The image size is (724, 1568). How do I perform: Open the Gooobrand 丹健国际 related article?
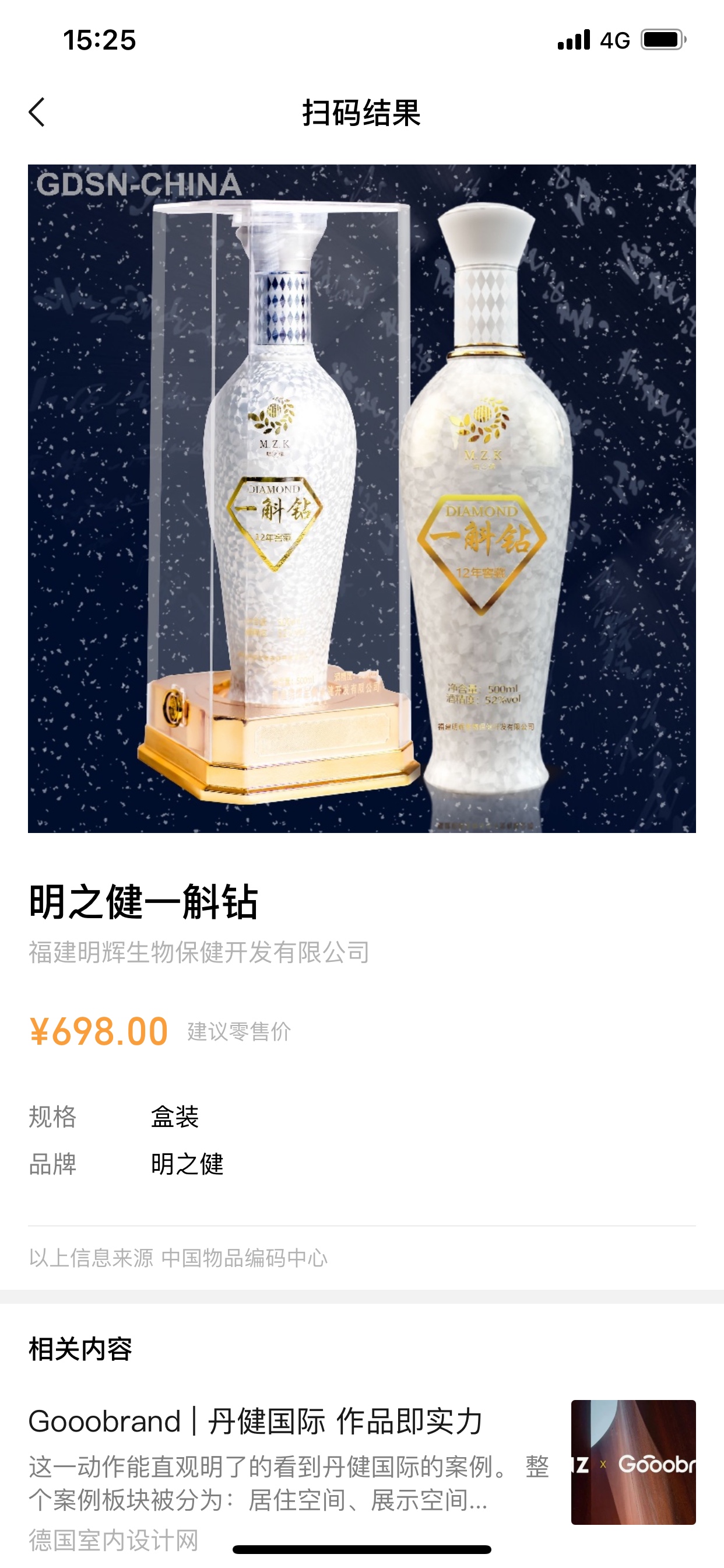pos(255,1422)
